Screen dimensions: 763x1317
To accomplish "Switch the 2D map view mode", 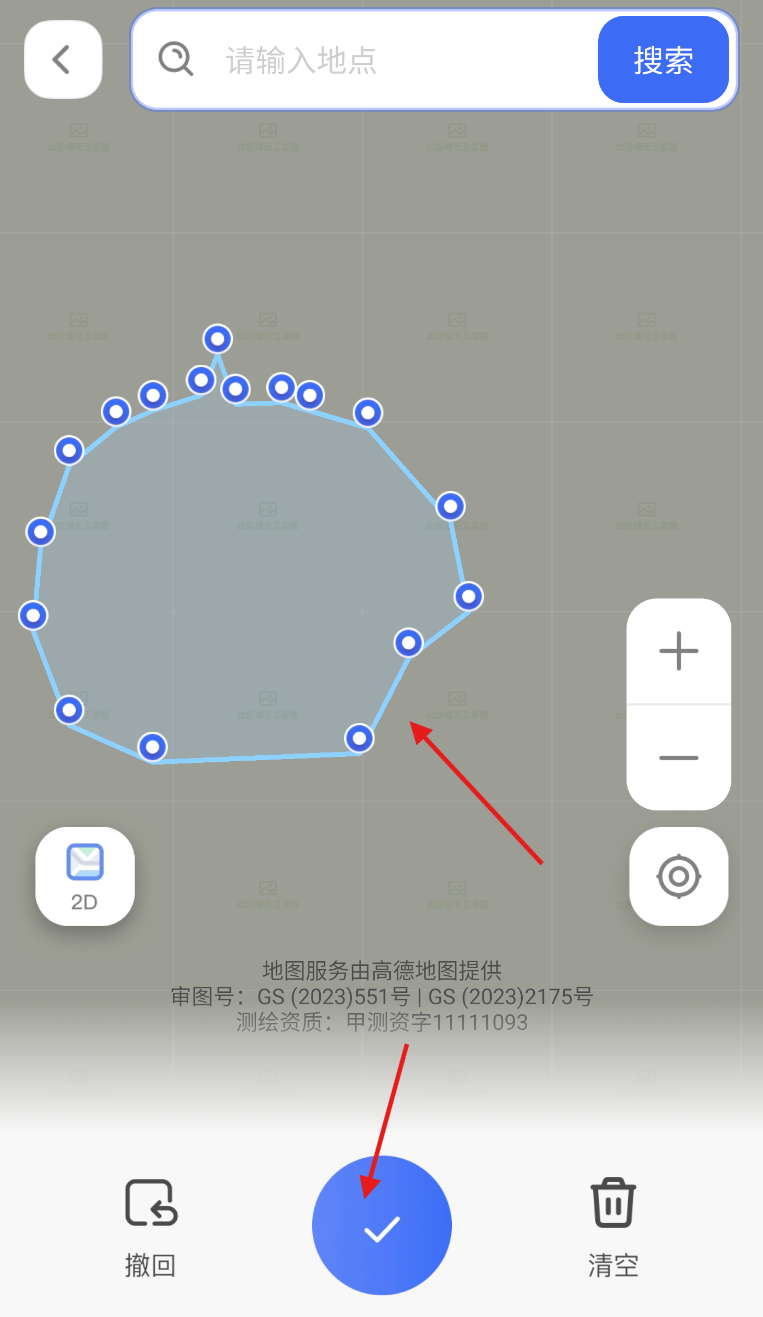I will click(x=85, y=876).
